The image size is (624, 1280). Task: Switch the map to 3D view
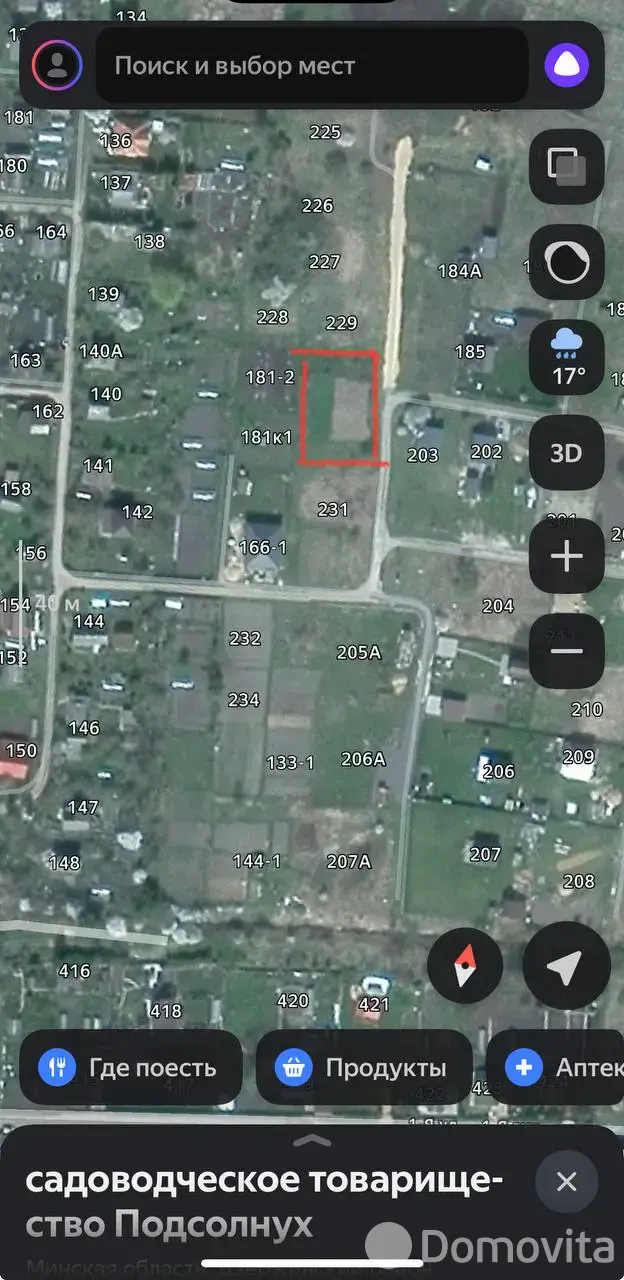click(566, 453)
